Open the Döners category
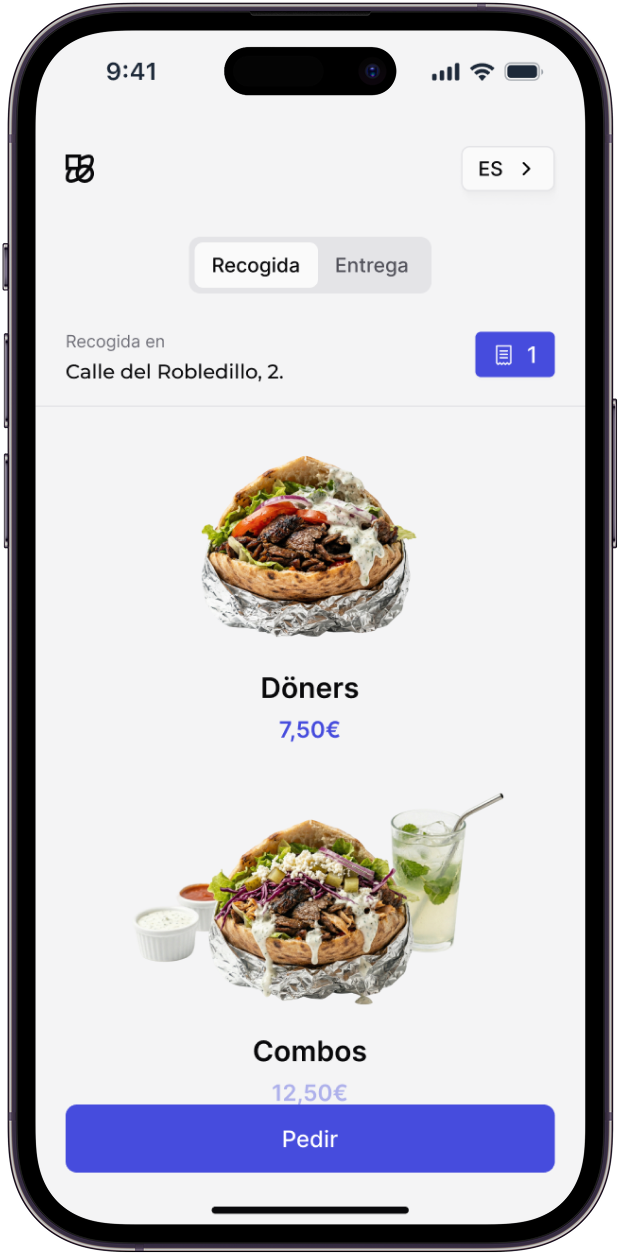Screen dimensions: 620x1256 click(309, 600)
